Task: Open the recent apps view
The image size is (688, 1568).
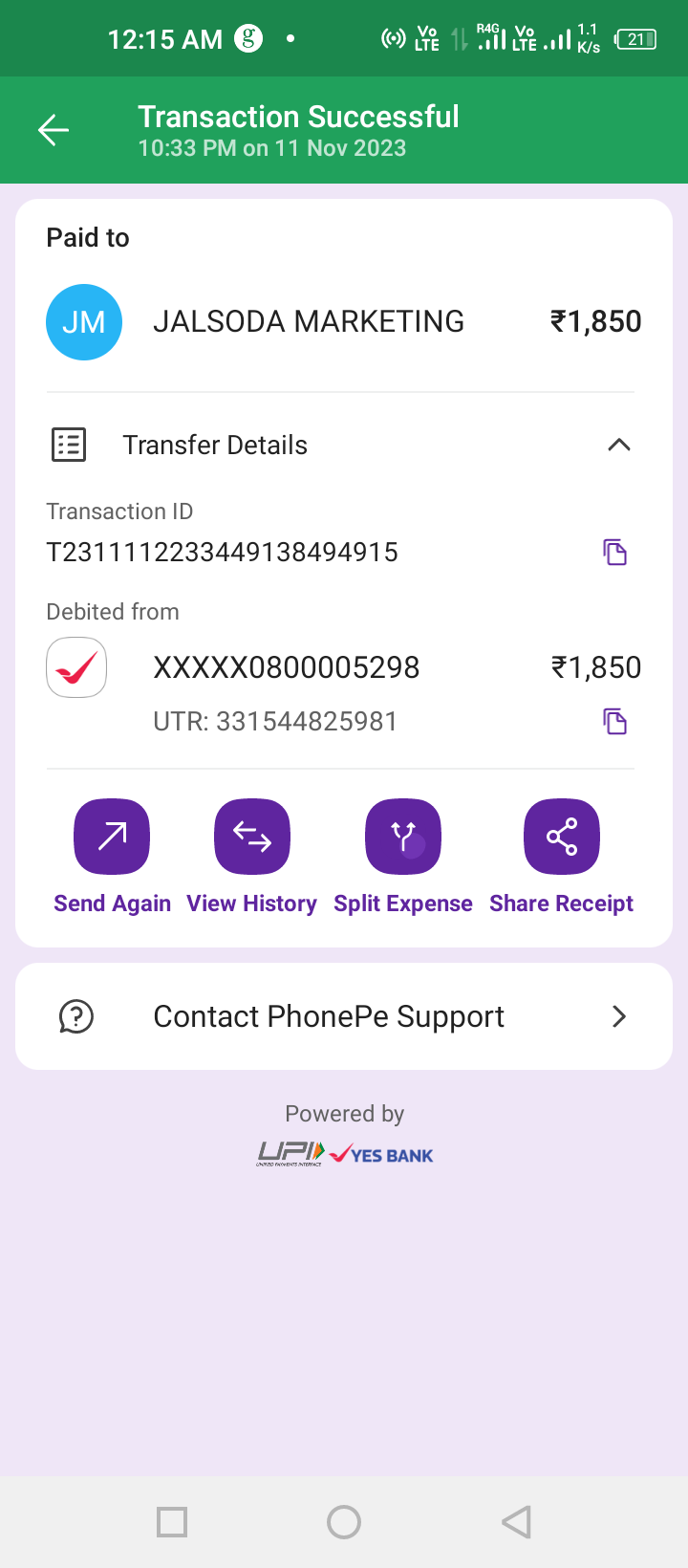Action: [172, 1521]
